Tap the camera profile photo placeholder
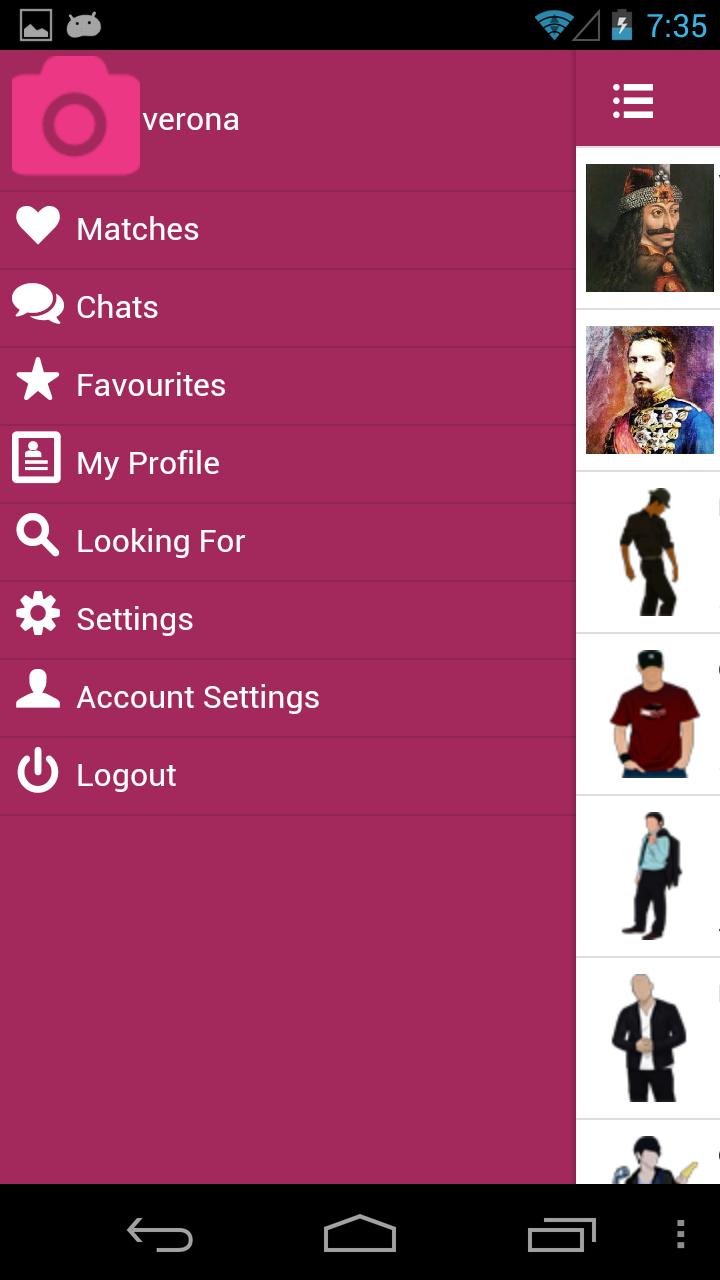Viewport: 720px width, 1280px height. [x=75, y=117]
